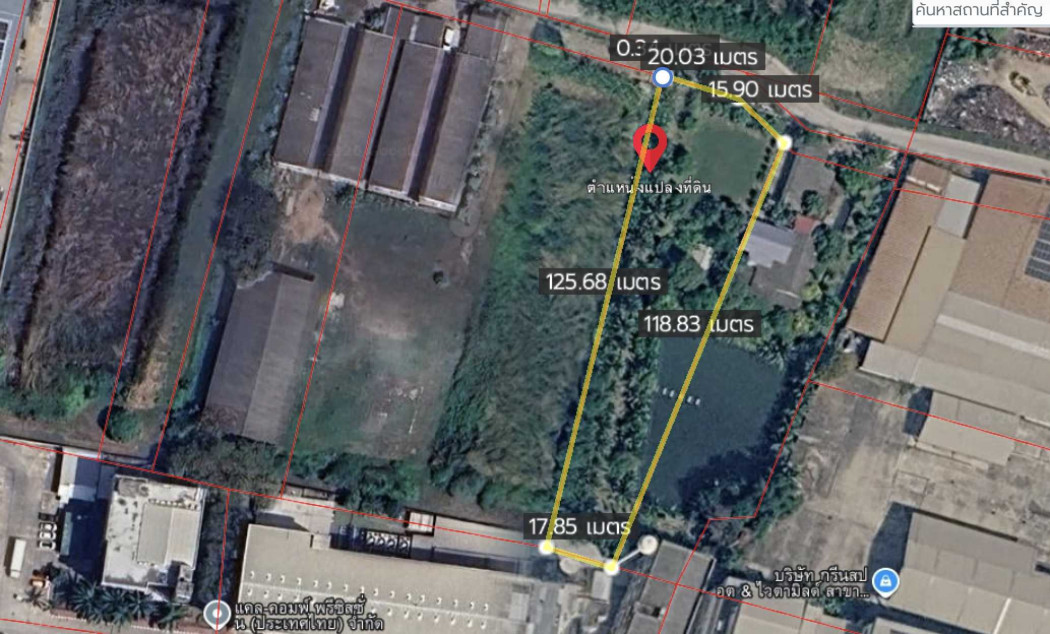The width and height of the screenshot is (1050, 634).
Task: Select the white measurement vertex near 20.03 เมตร
Action: click(661, 78)
